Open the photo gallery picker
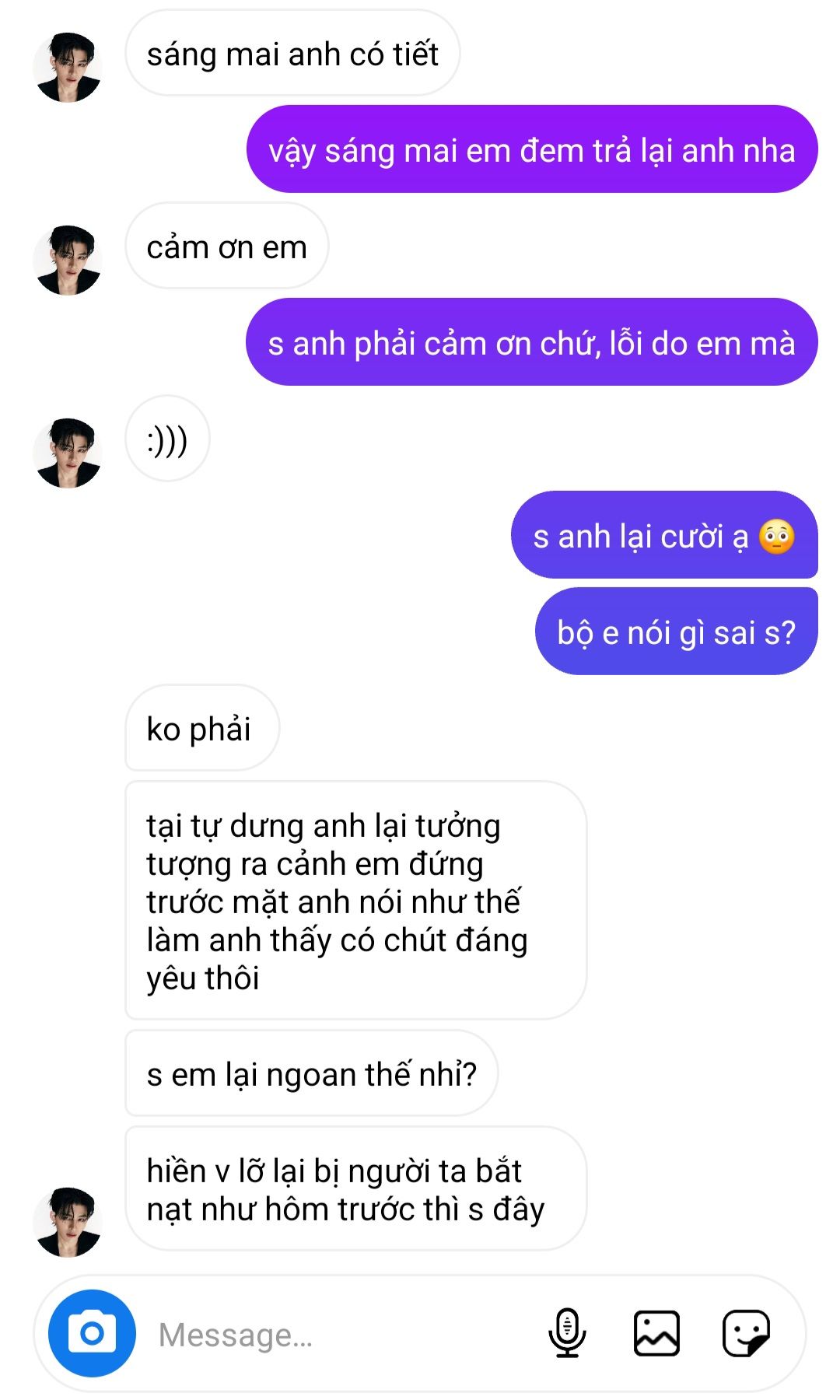 (x=656, y=1333)
